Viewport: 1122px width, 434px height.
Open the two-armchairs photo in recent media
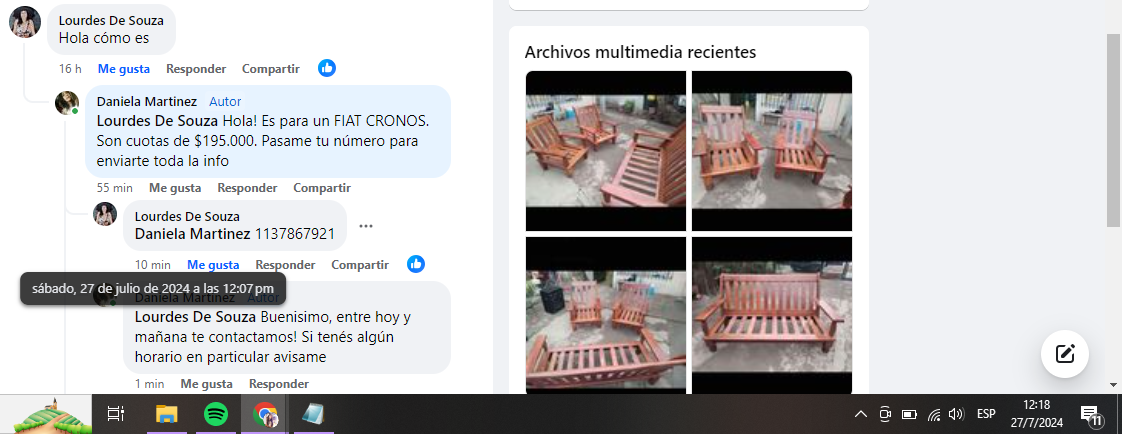[771, 150]
